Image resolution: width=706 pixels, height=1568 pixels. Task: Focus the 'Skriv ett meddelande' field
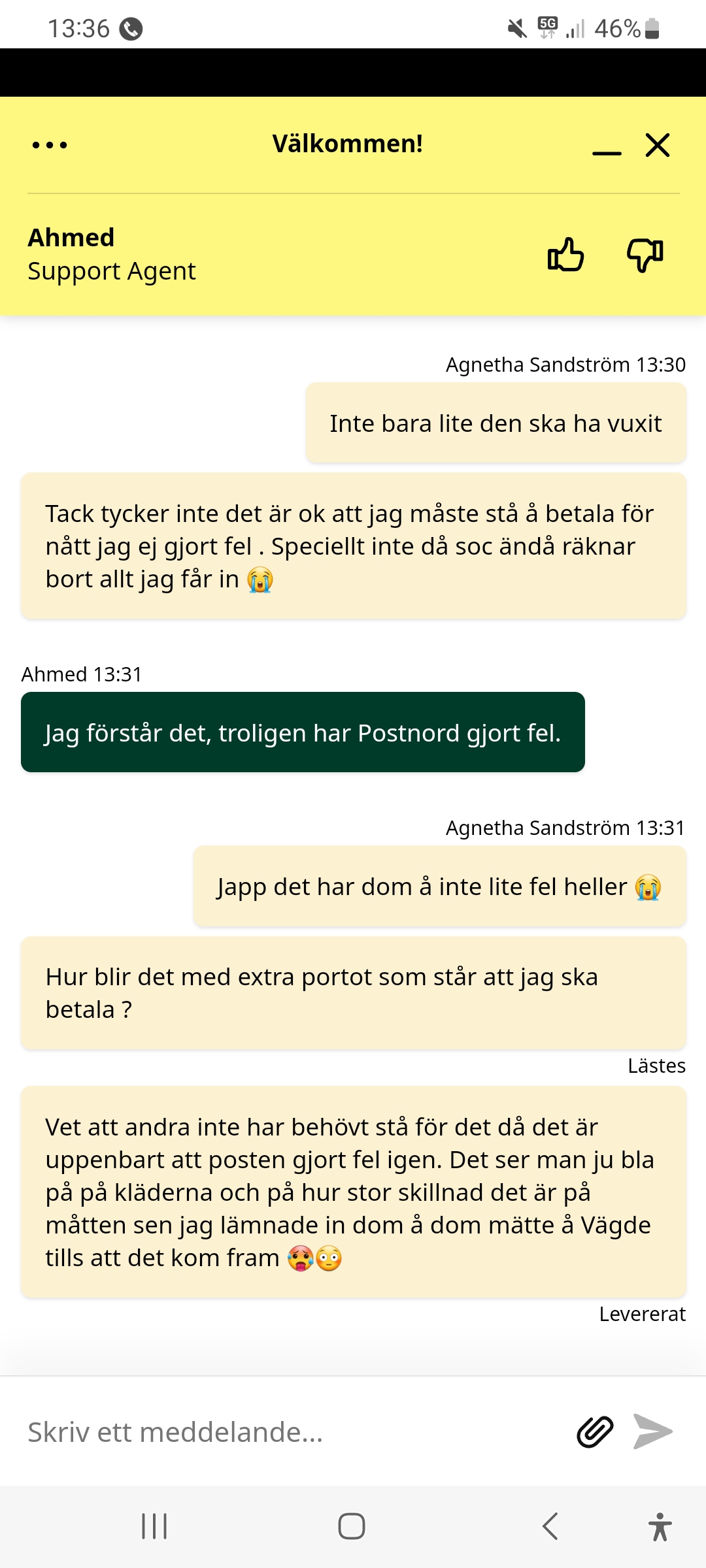coord(288,1432)
